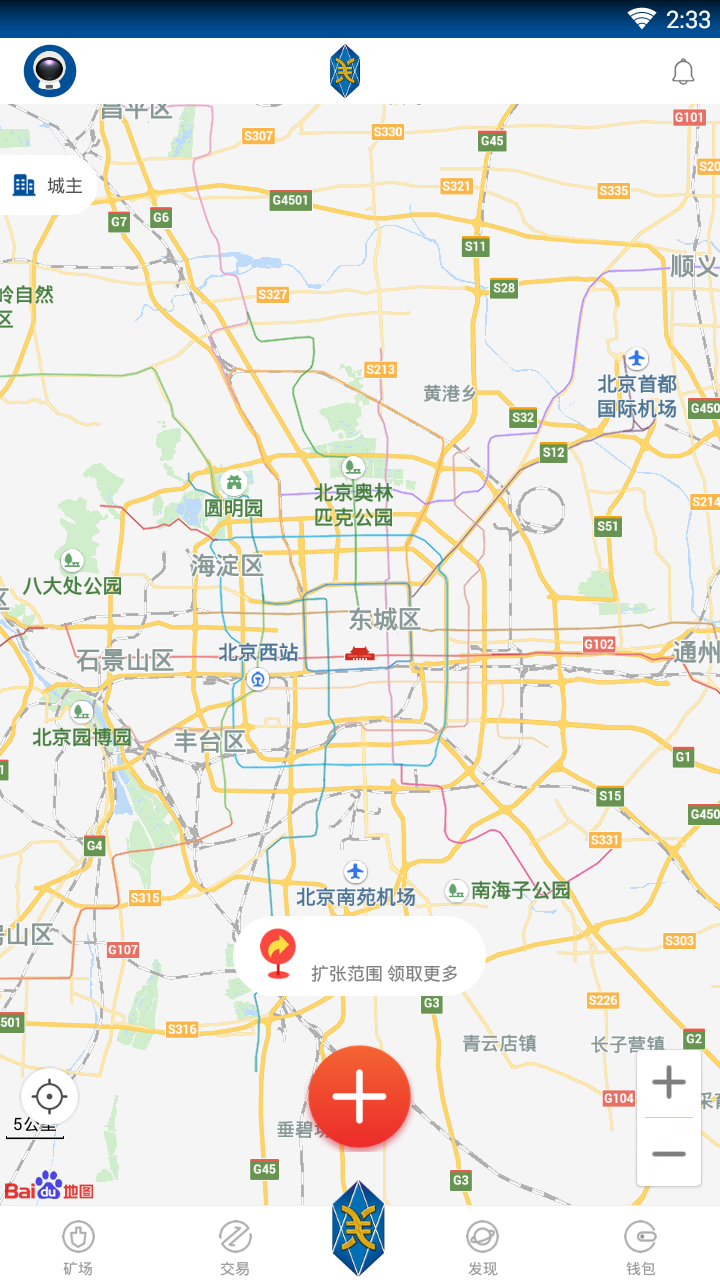
Task: Open the avatar profile icon
Action: 50,71
